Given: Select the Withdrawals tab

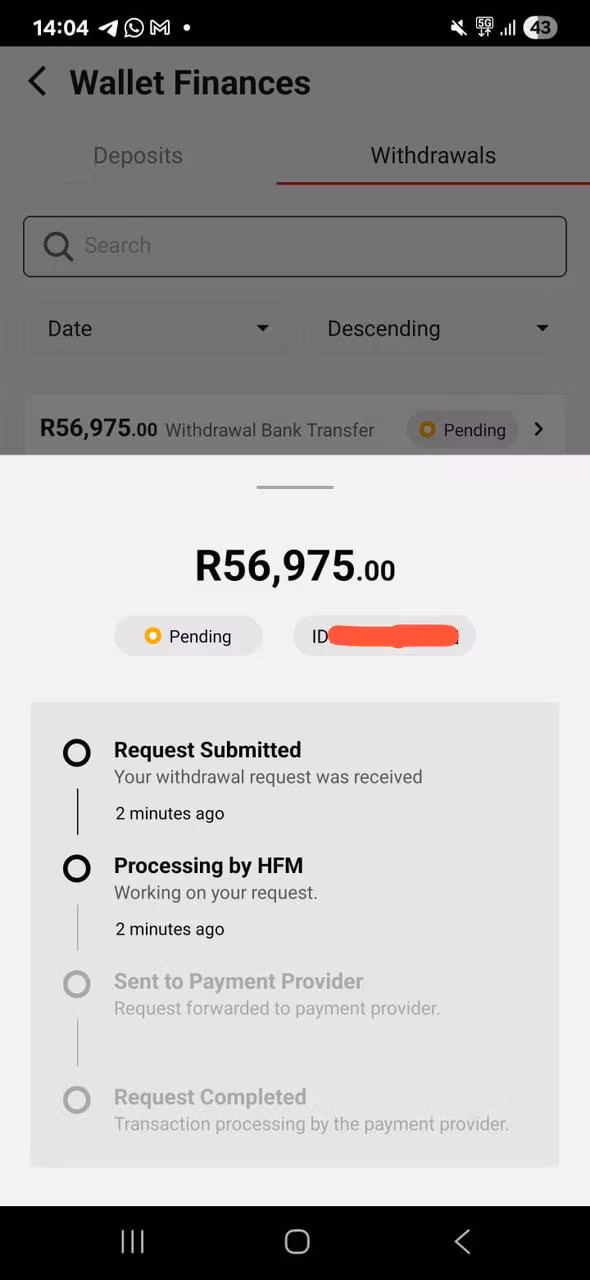Looking at the screenshot, I should [x=433, y=156].
